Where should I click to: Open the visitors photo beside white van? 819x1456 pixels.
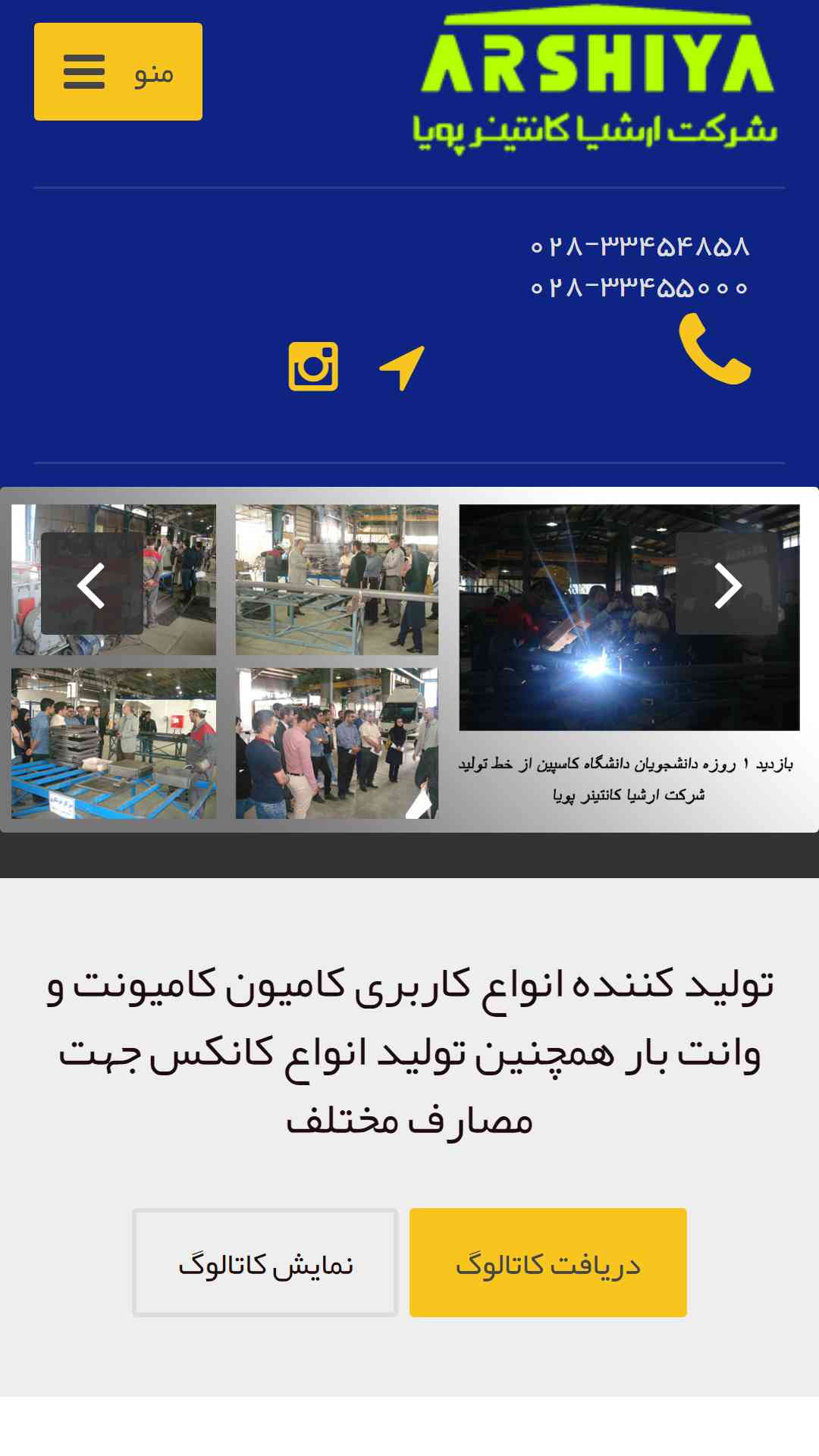pyautogui.click(x=337, y=743)
